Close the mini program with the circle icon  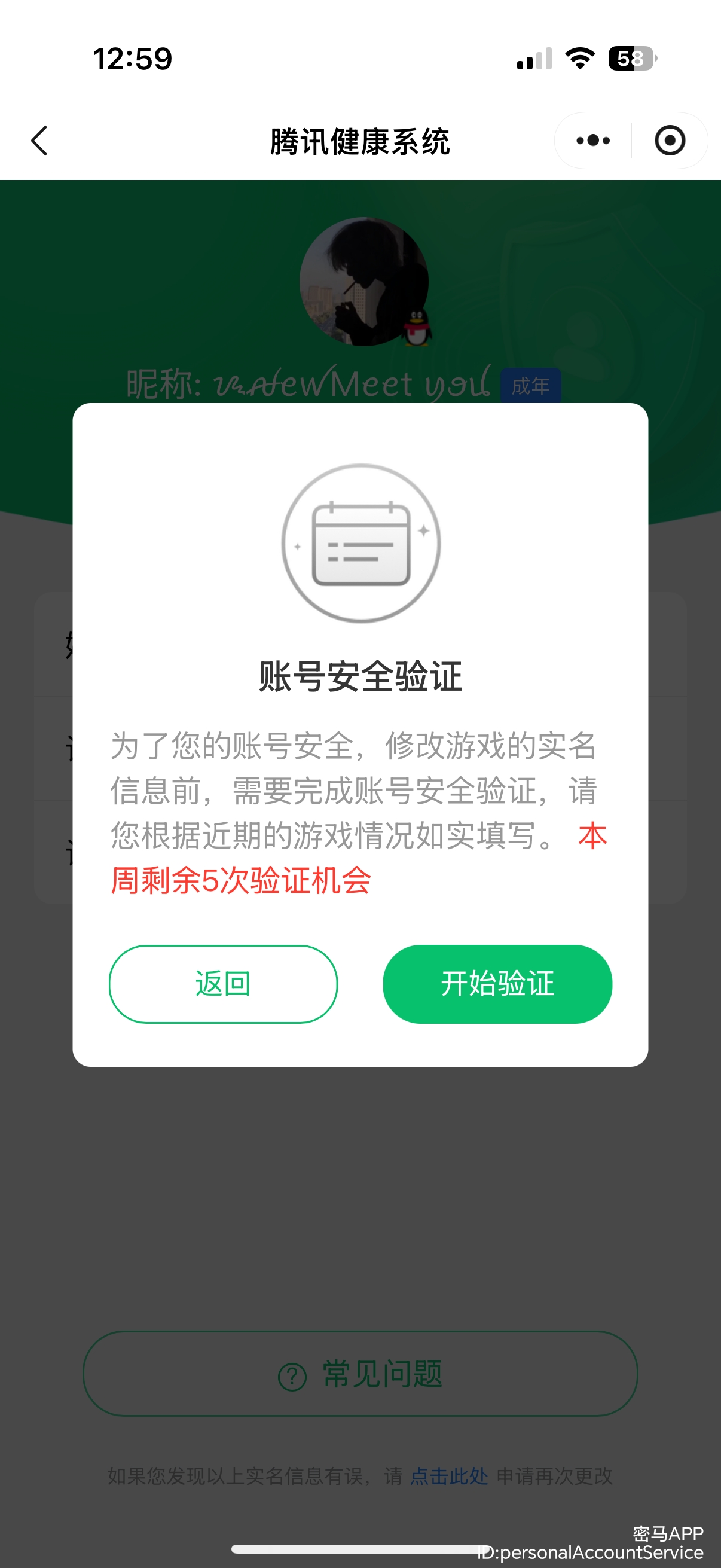tap(670, 141)
